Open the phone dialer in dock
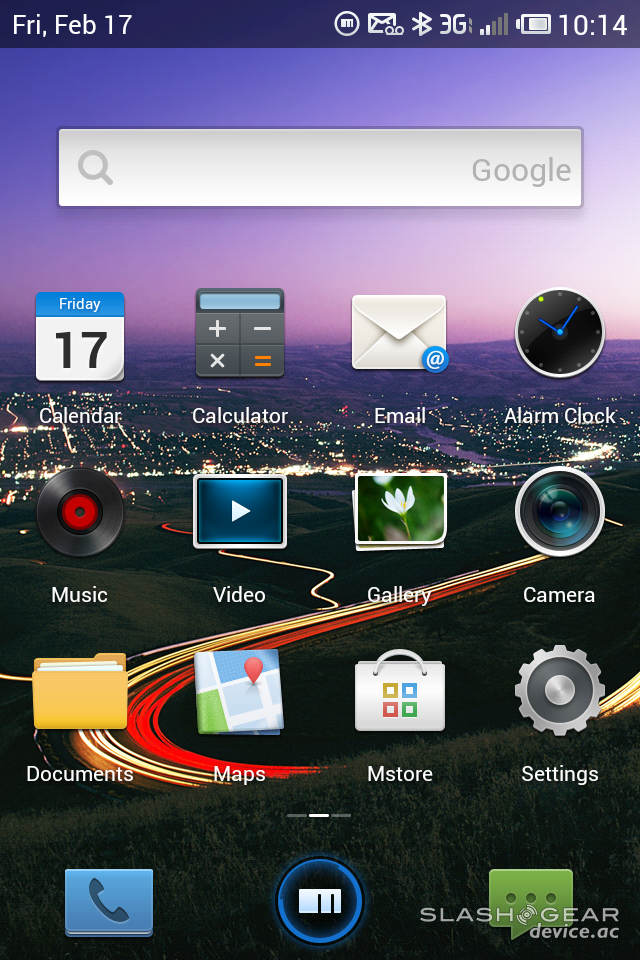The image size is (640, 960). click(109, 901)
